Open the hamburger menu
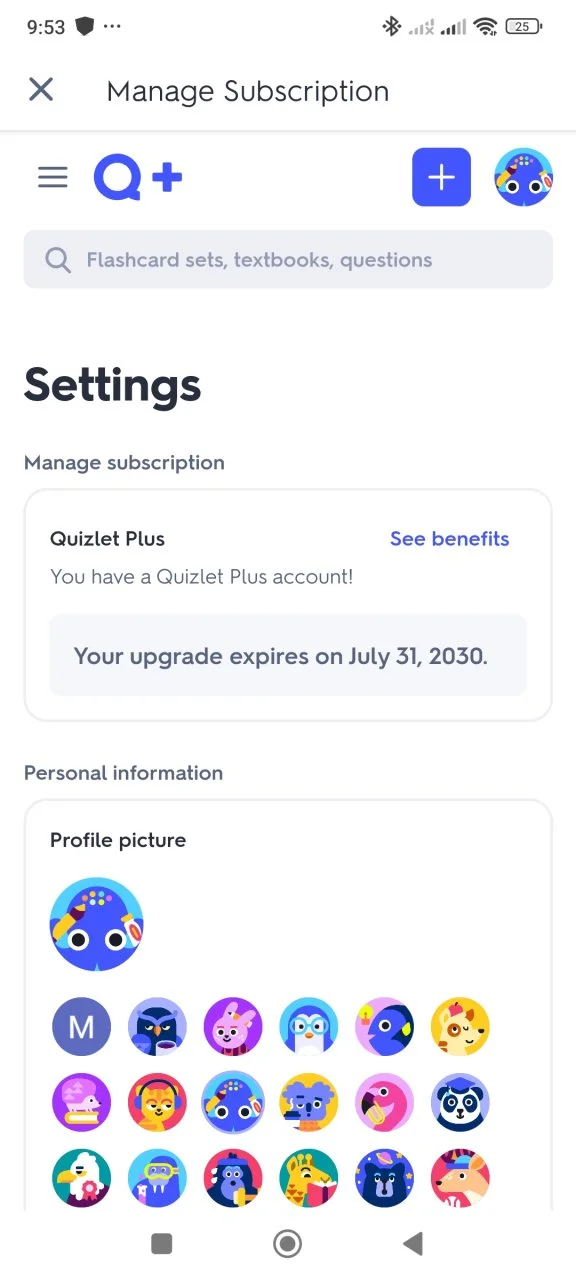 click(53, 178)
